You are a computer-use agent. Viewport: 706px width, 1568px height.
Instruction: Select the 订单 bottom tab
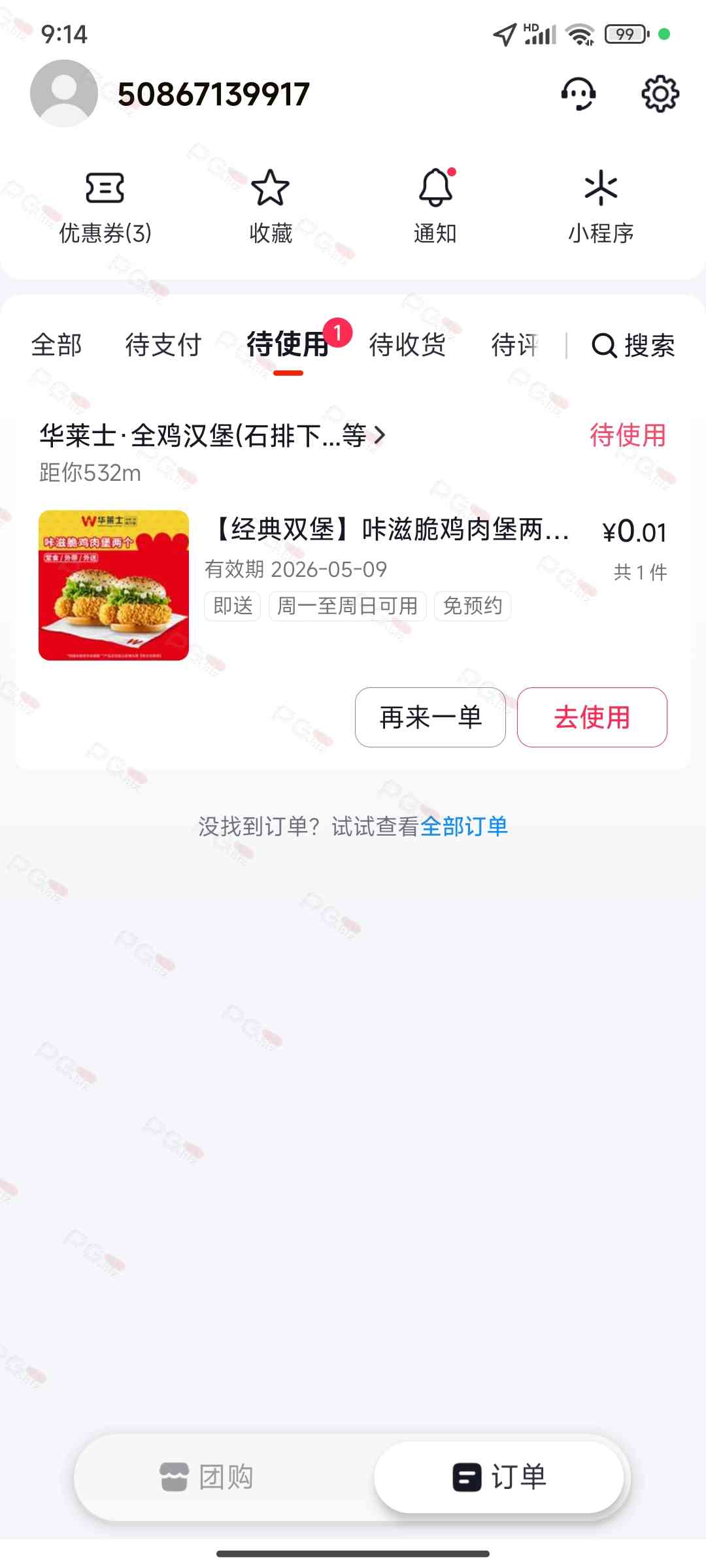(x=499, y=1477)
